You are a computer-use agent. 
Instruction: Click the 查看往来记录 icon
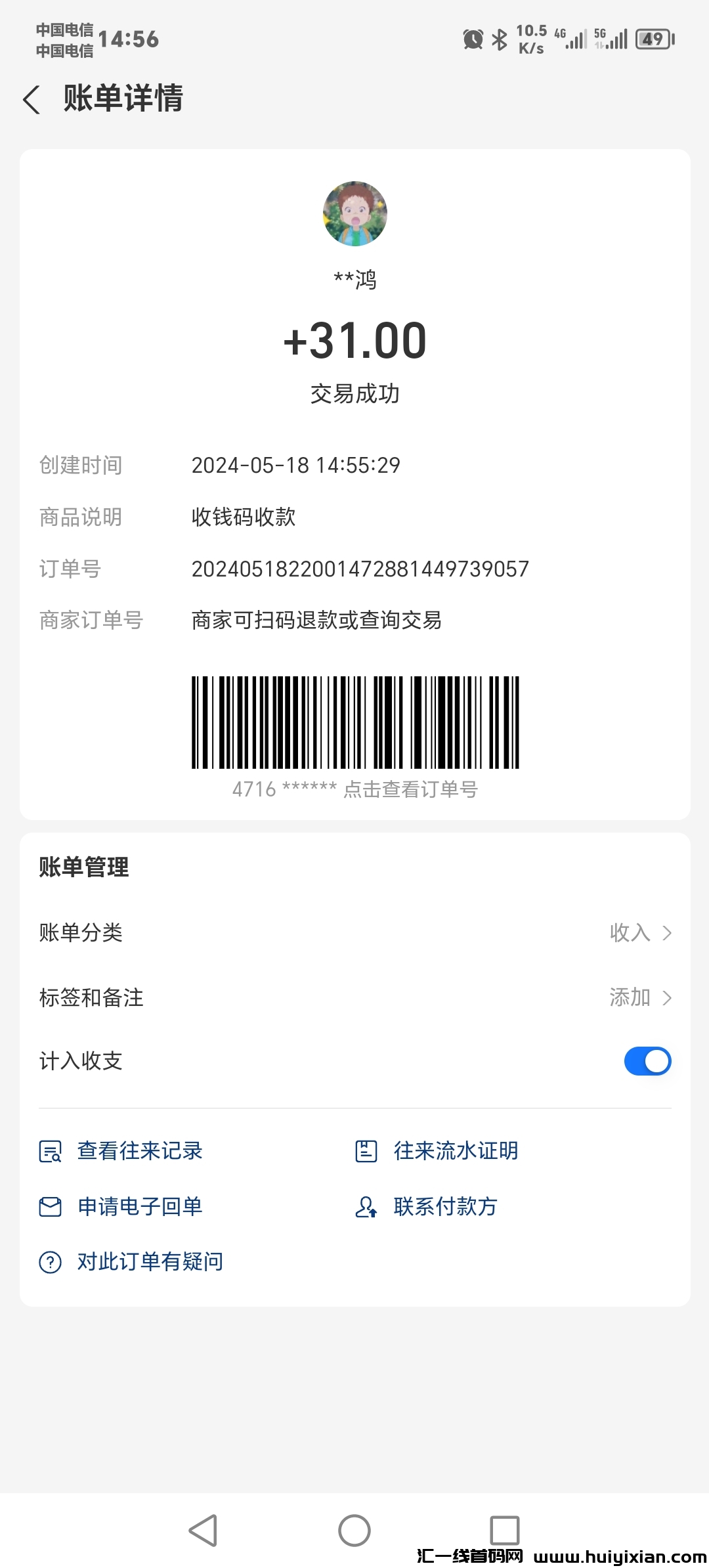coord(51,1150)
